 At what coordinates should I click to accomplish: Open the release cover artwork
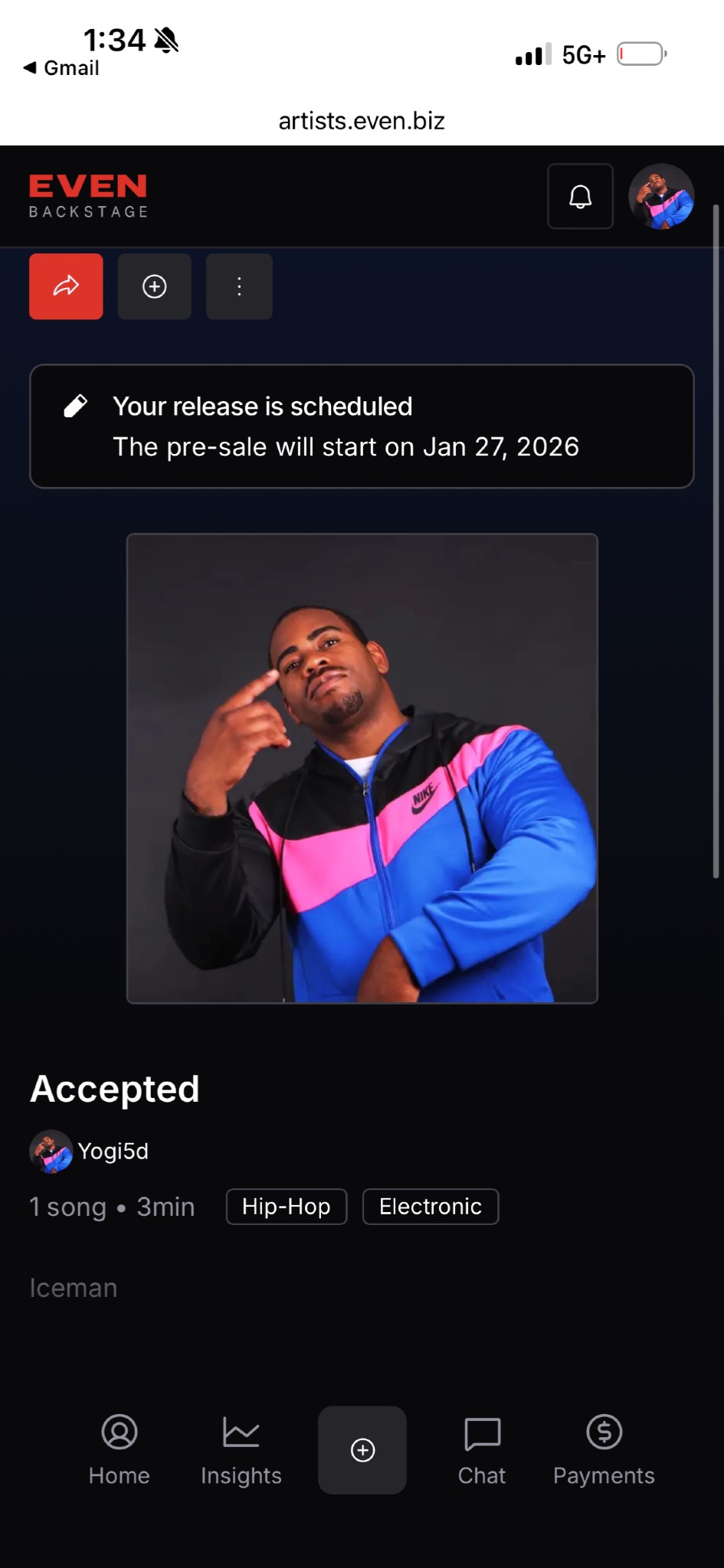click(x=362, y=768)
